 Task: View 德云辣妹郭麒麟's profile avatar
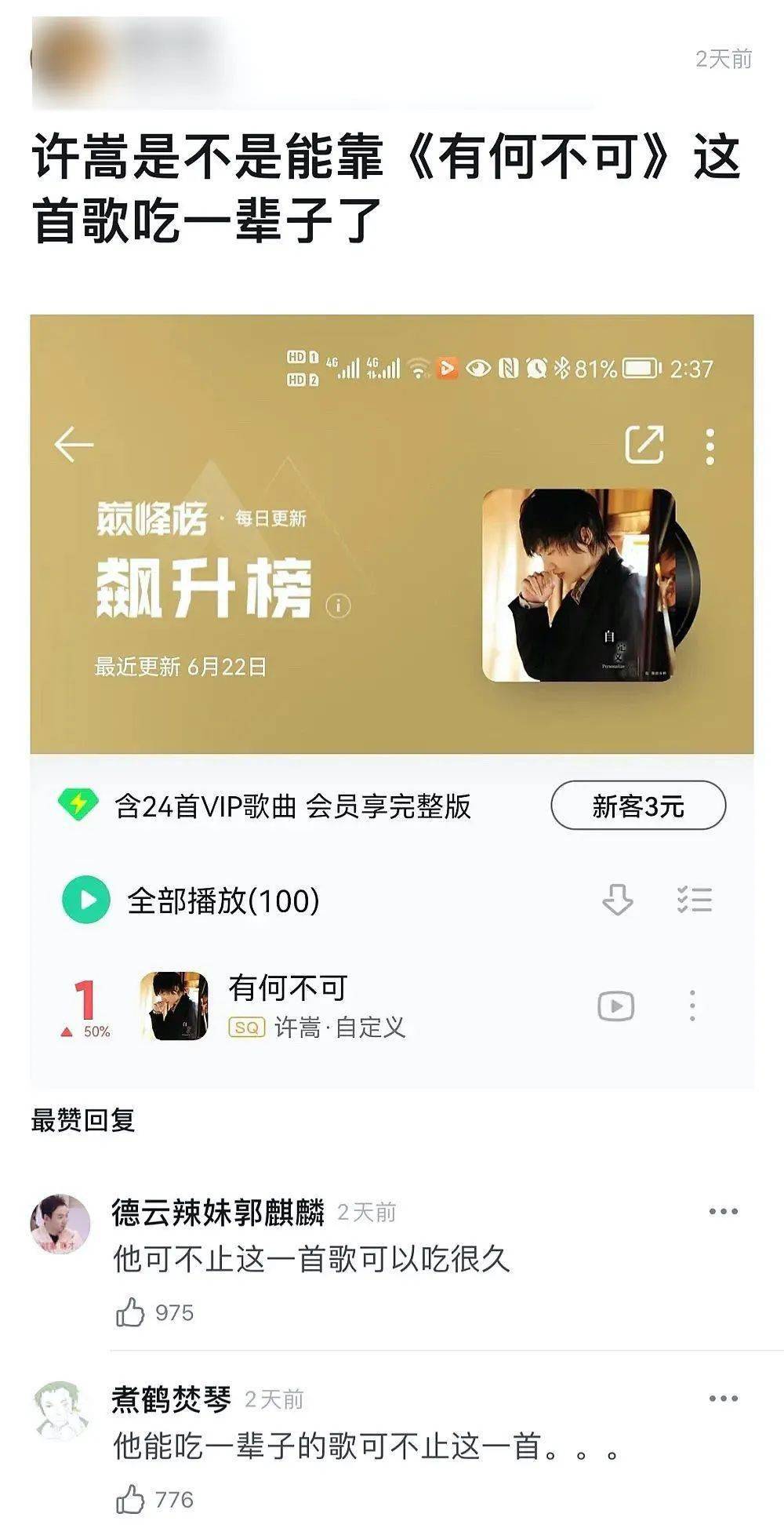60,1224
